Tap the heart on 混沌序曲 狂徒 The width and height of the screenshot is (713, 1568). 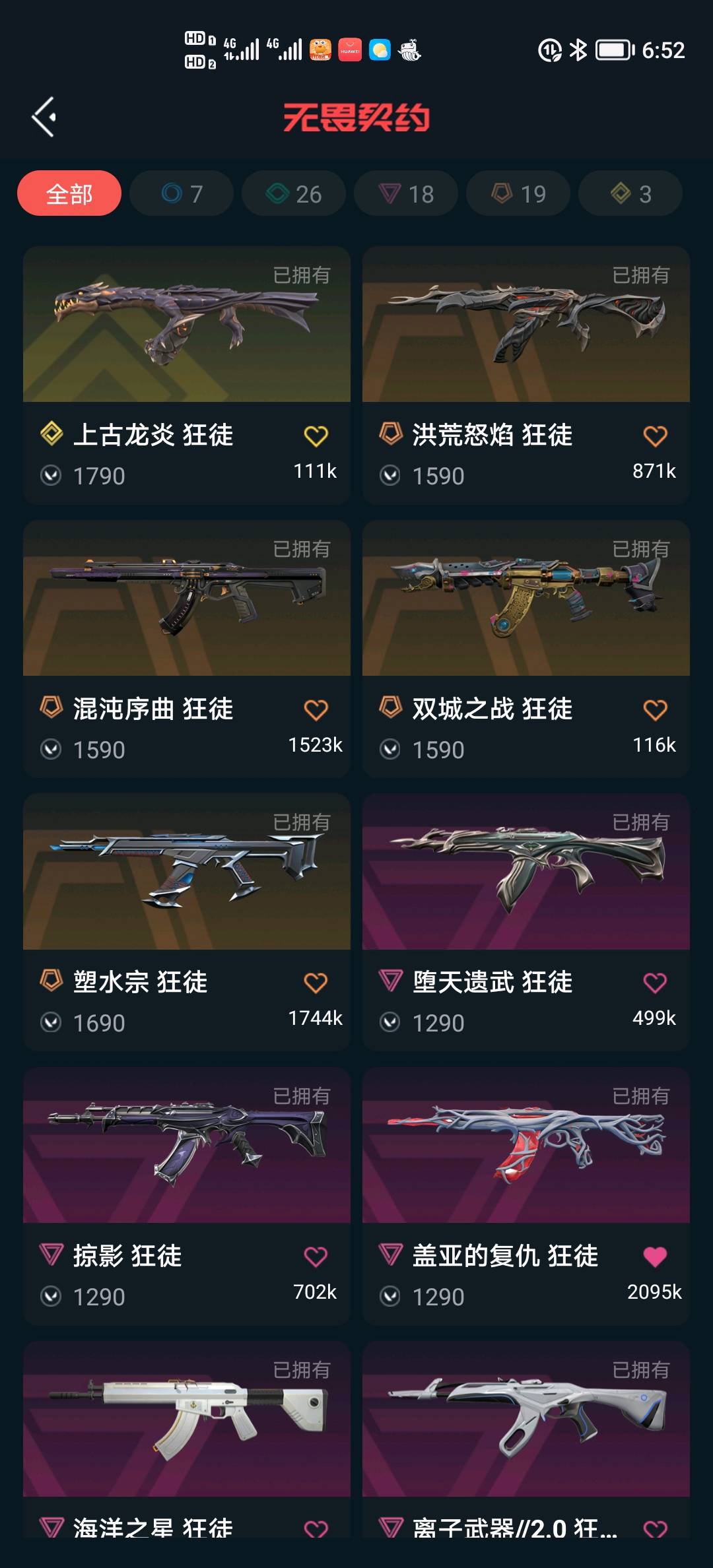click(x=316, y=709)
